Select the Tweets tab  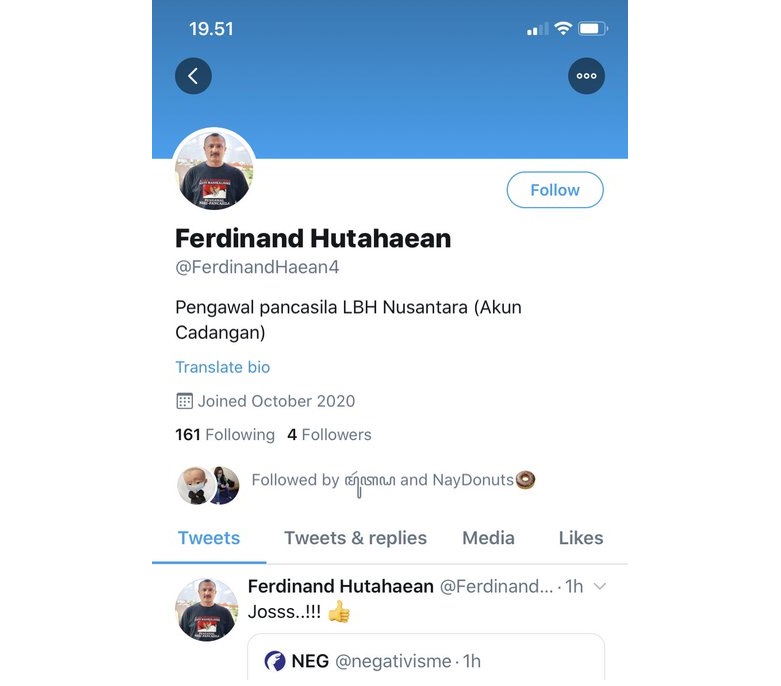[209, 538]
